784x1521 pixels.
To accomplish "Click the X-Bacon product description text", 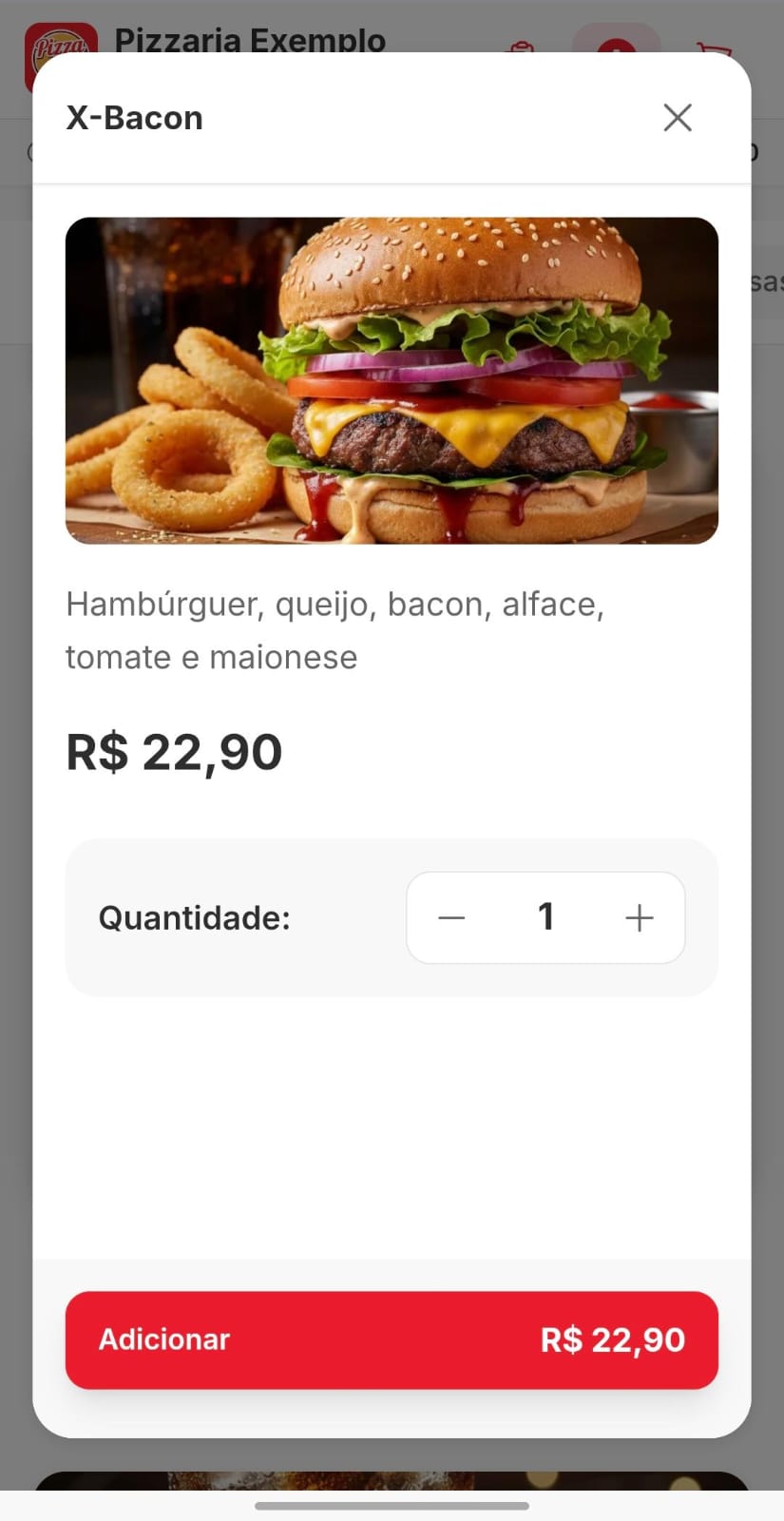I will 335,629.
